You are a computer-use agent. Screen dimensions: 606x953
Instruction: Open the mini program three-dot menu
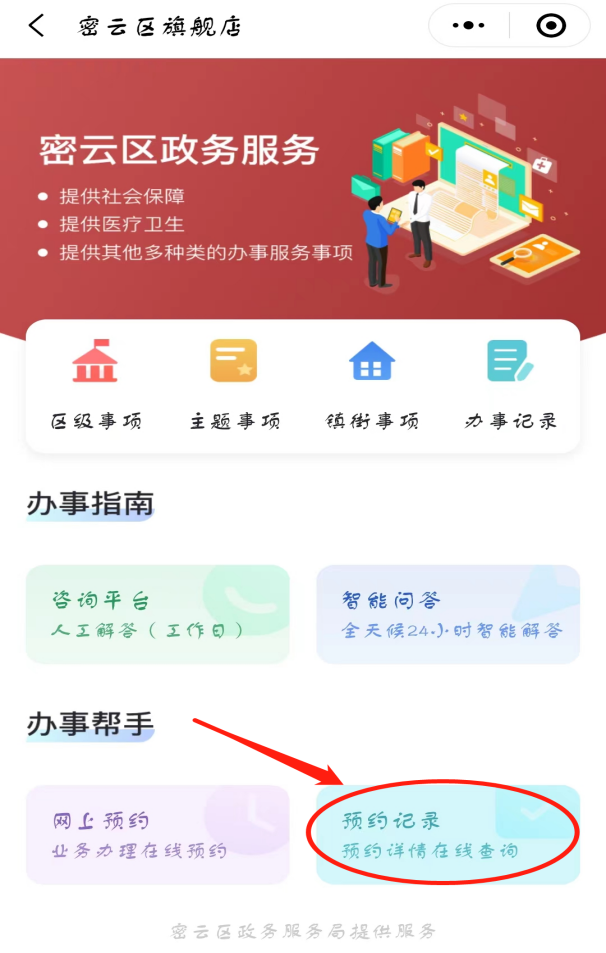(x=469, y=26)
